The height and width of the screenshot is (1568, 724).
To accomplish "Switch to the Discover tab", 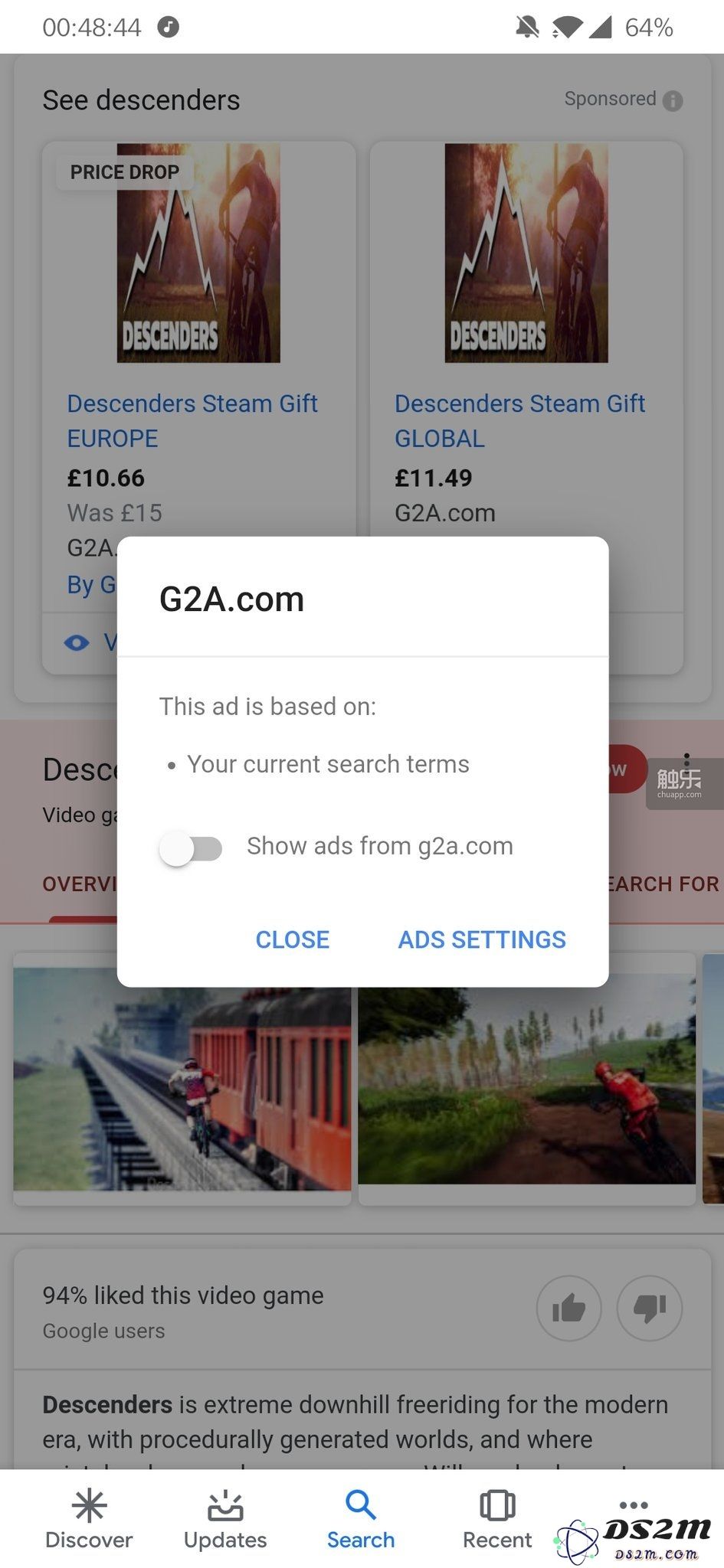I will 89,1520.
